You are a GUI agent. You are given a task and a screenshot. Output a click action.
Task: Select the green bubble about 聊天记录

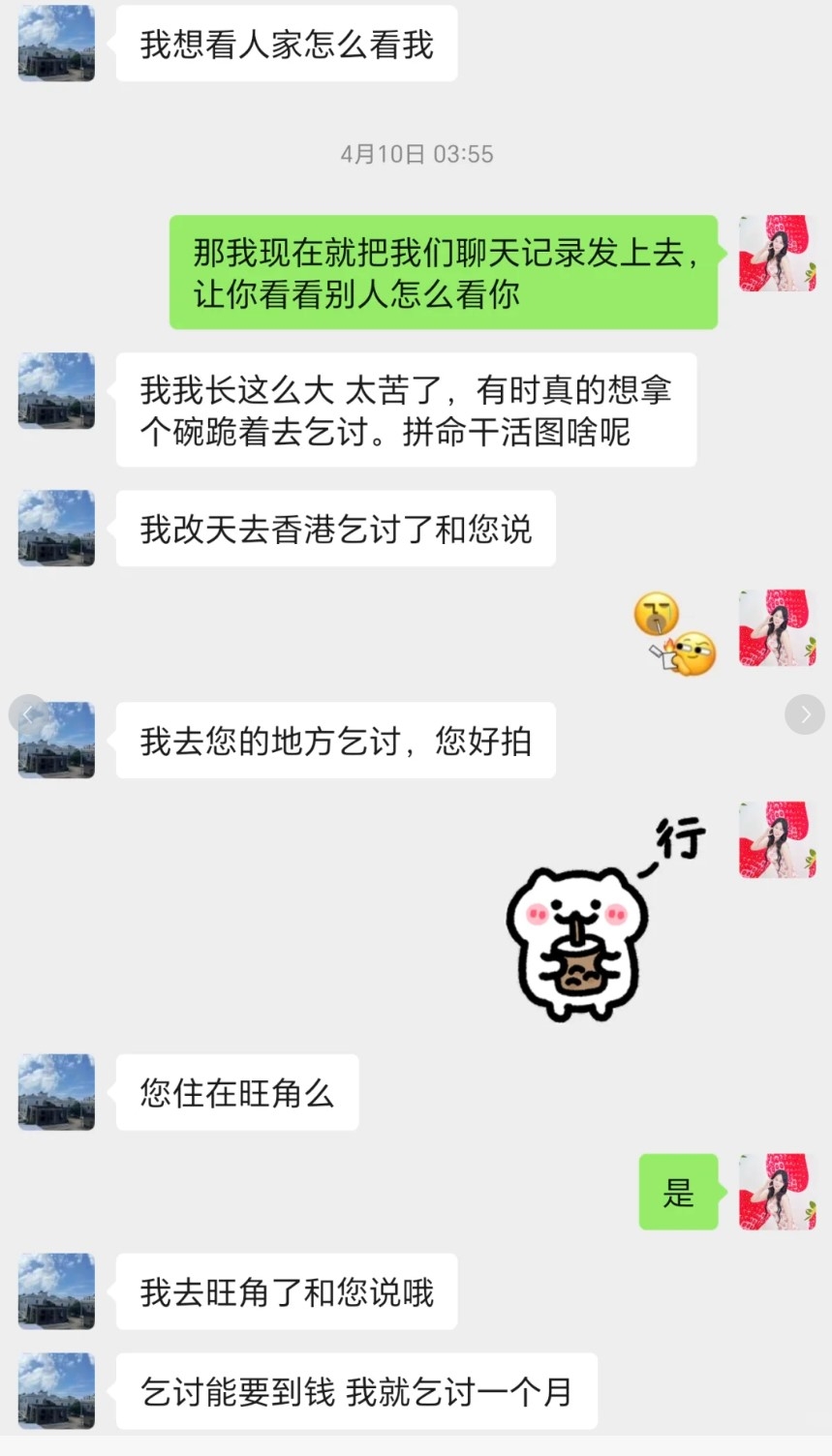443,271
